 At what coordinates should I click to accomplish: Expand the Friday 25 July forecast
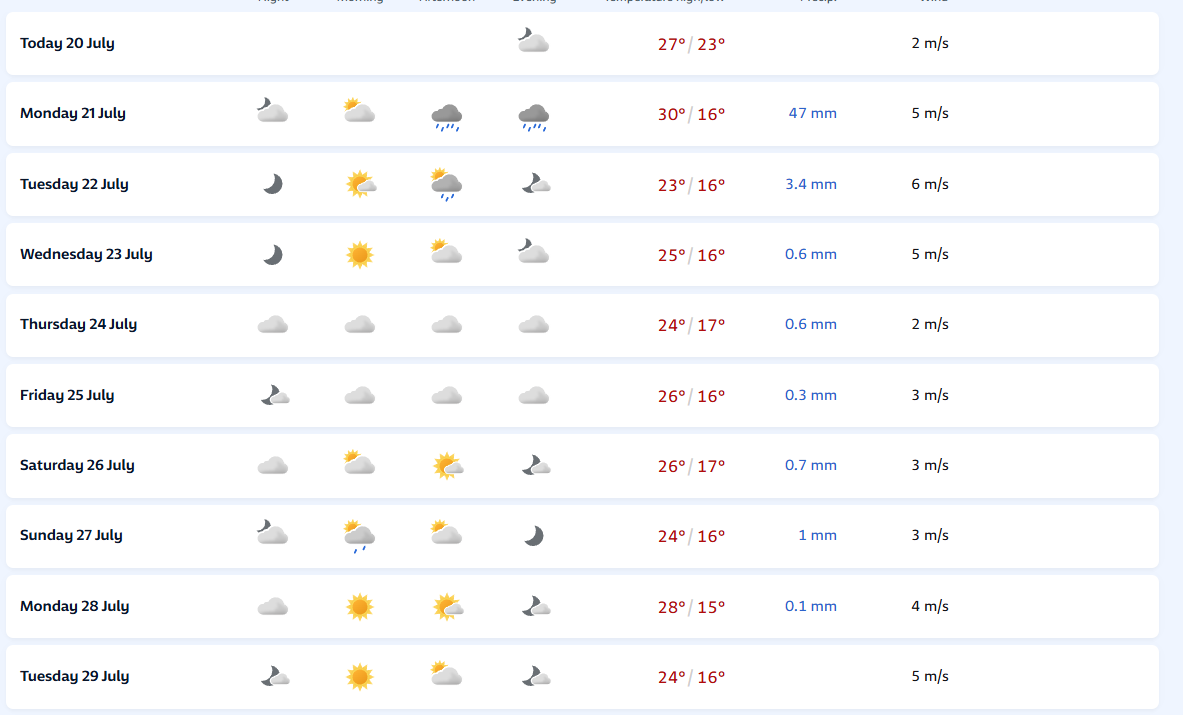[67, 395]
